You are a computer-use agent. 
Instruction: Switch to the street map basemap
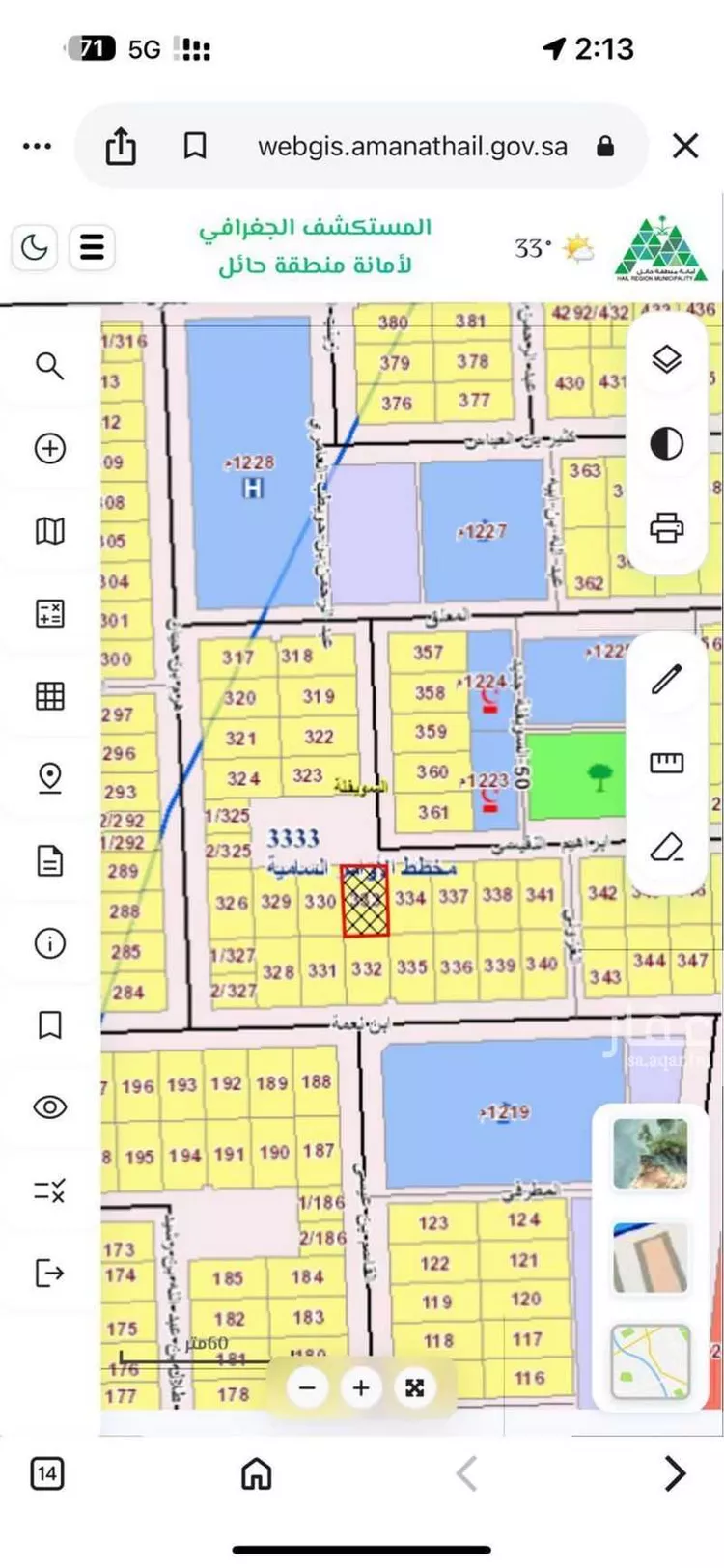tap(652, 1361)
